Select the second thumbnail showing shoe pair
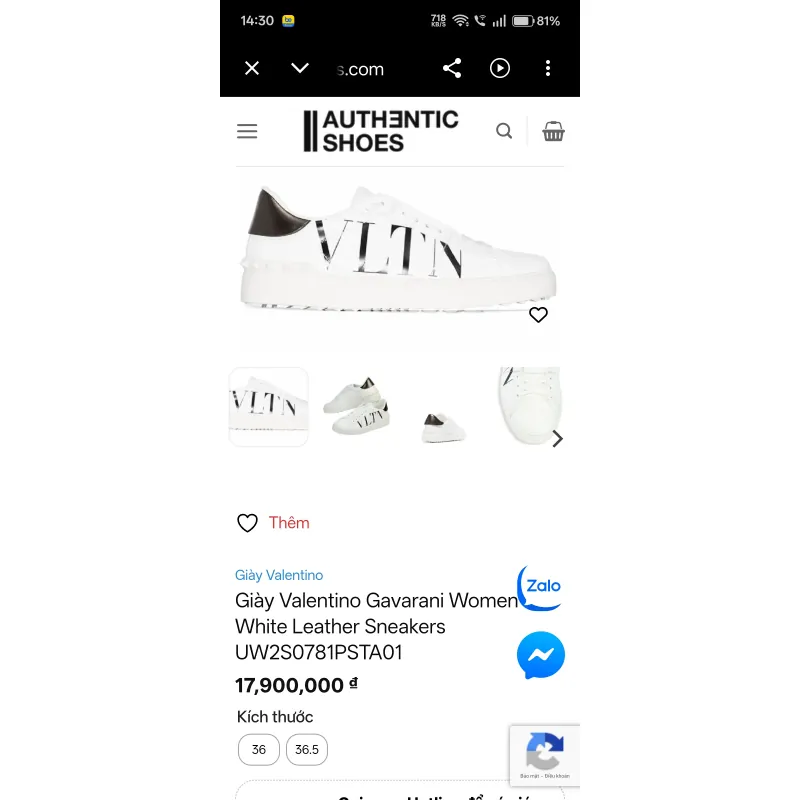 [x=355, y=406]
